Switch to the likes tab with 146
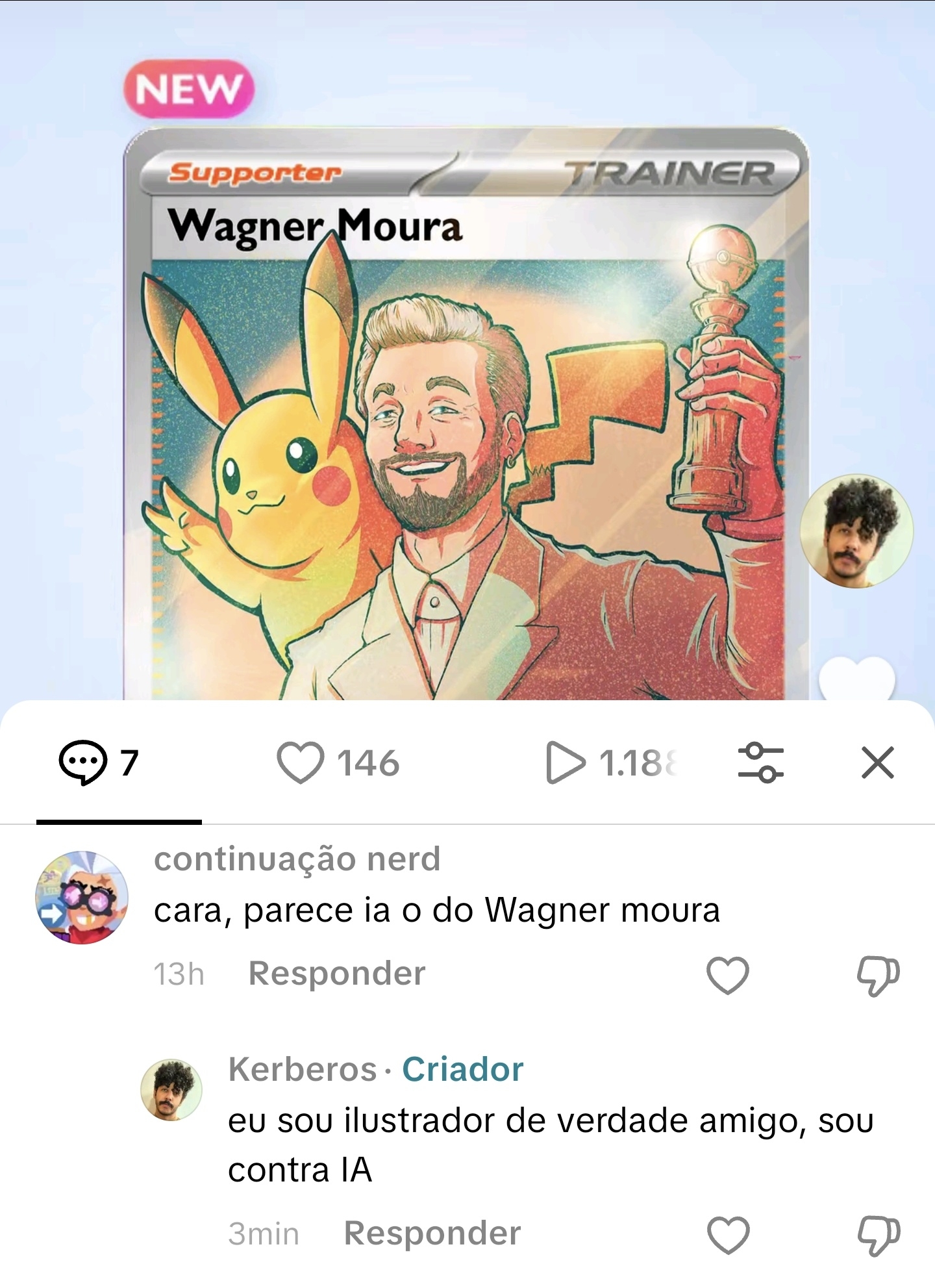This screenshot has width=935, height=1288. point(338,763)
